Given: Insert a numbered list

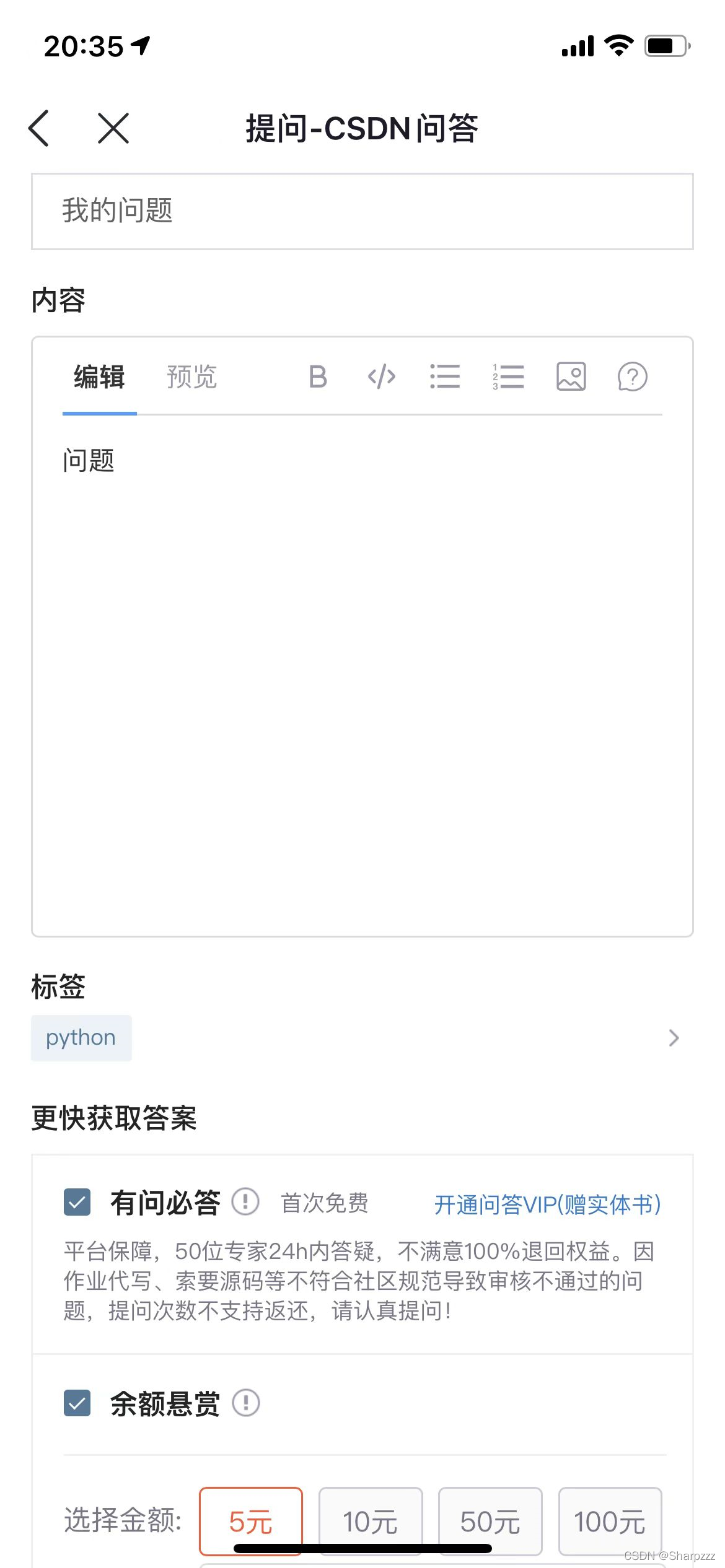Looking at the screenshot, I should (508, 377).
